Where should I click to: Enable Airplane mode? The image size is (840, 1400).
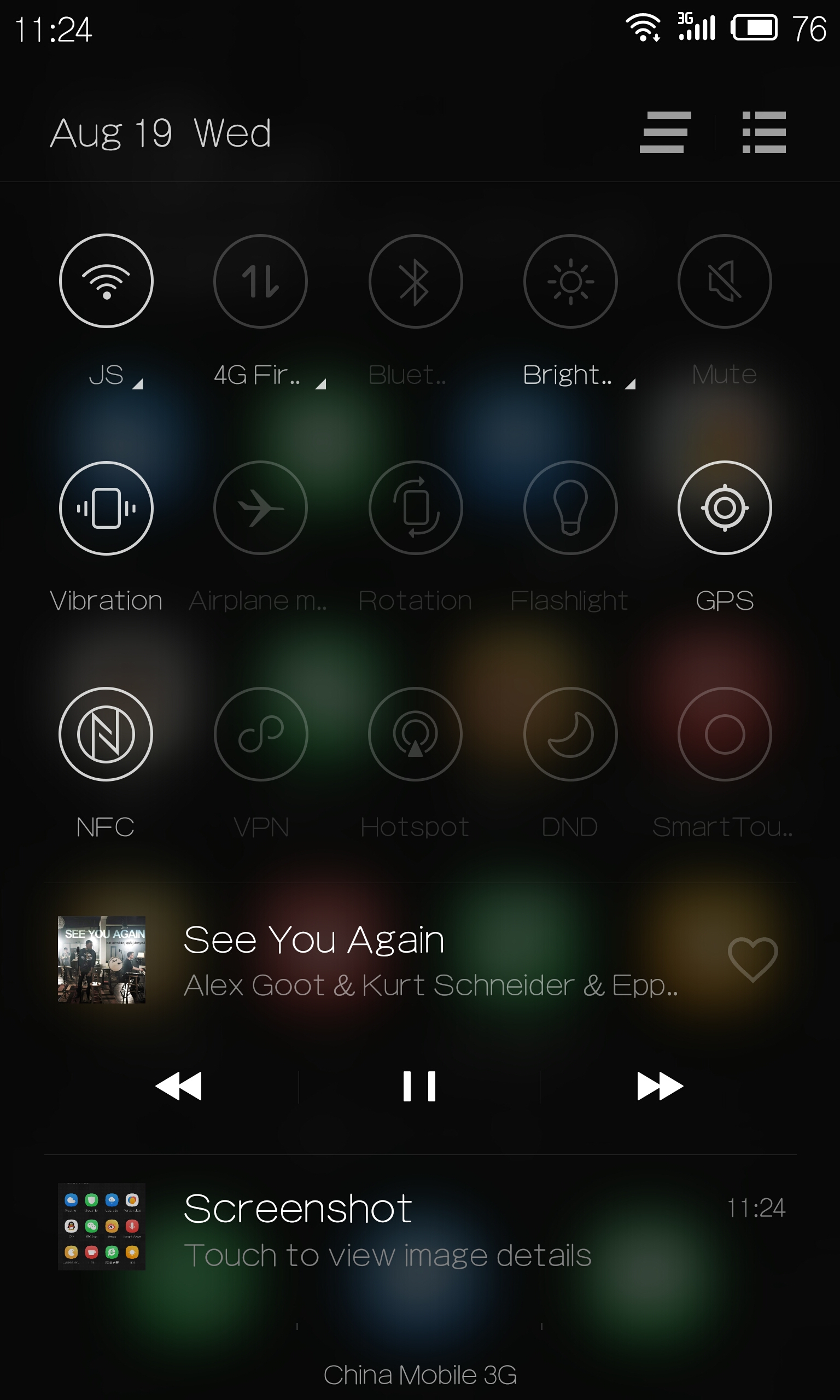coord(260,507)
